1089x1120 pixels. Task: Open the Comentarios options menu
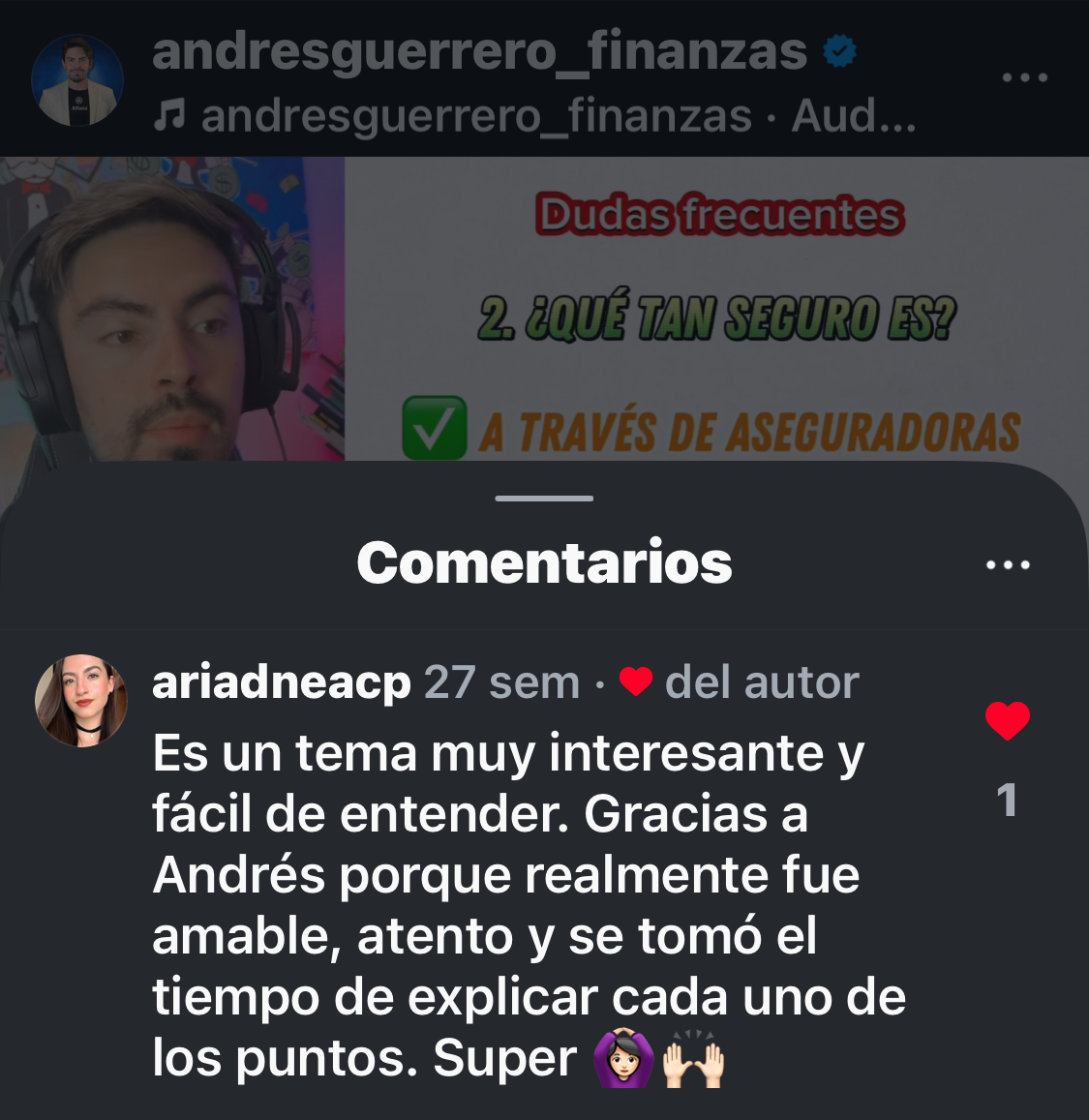(x=1007, y=564)
